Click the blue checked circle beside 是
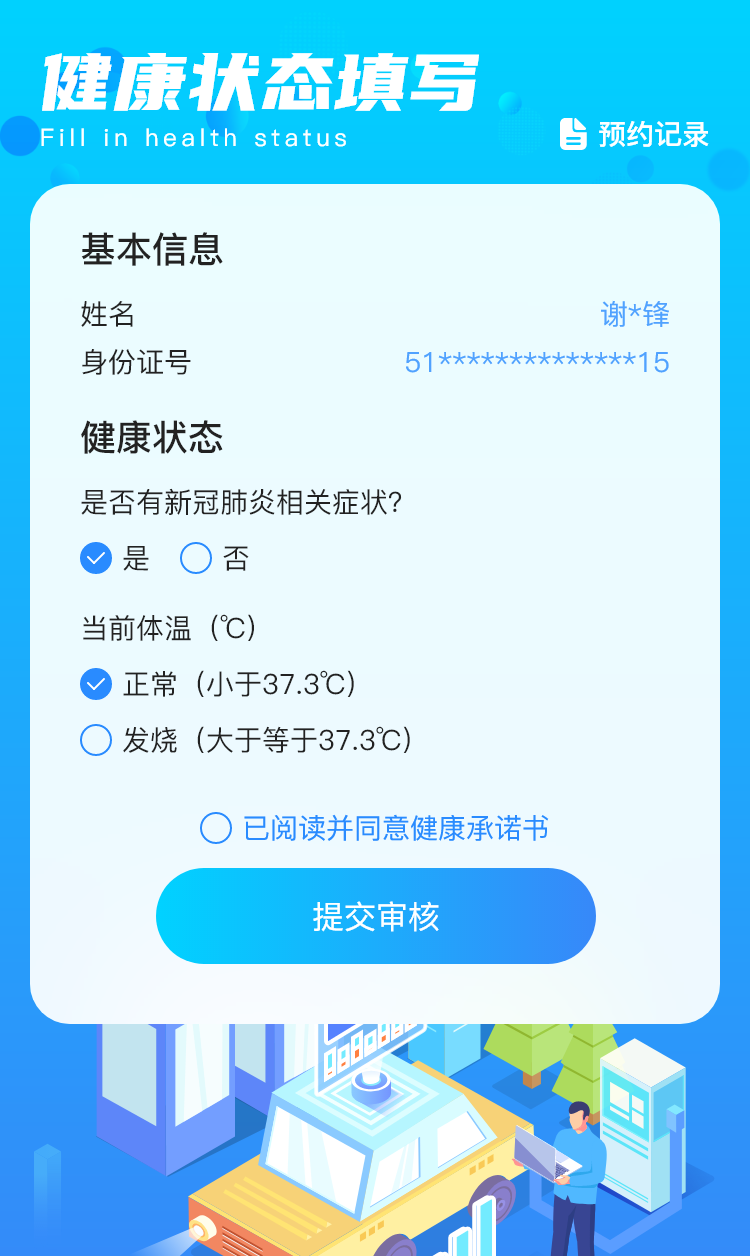Screen dimensions: 750x1256 pyautogui.click(x=95, y=559)
